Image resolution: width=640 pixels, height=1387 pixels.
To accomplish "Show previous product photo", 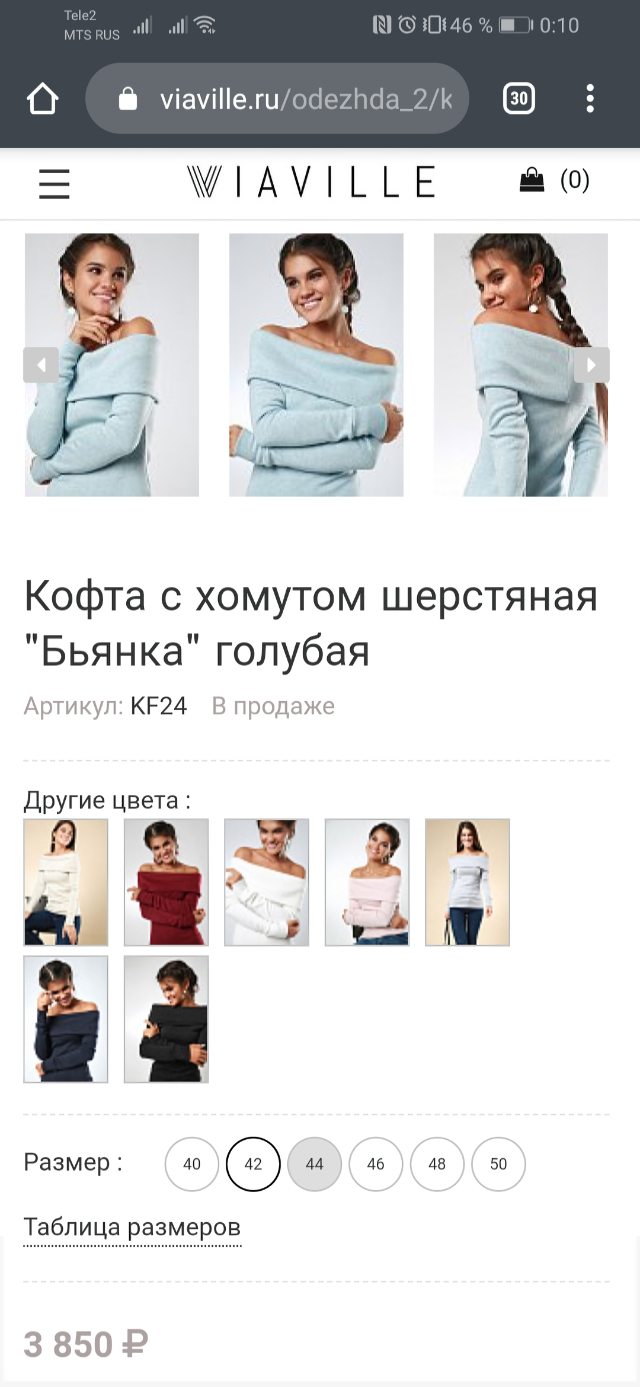I will coord(41,365).
